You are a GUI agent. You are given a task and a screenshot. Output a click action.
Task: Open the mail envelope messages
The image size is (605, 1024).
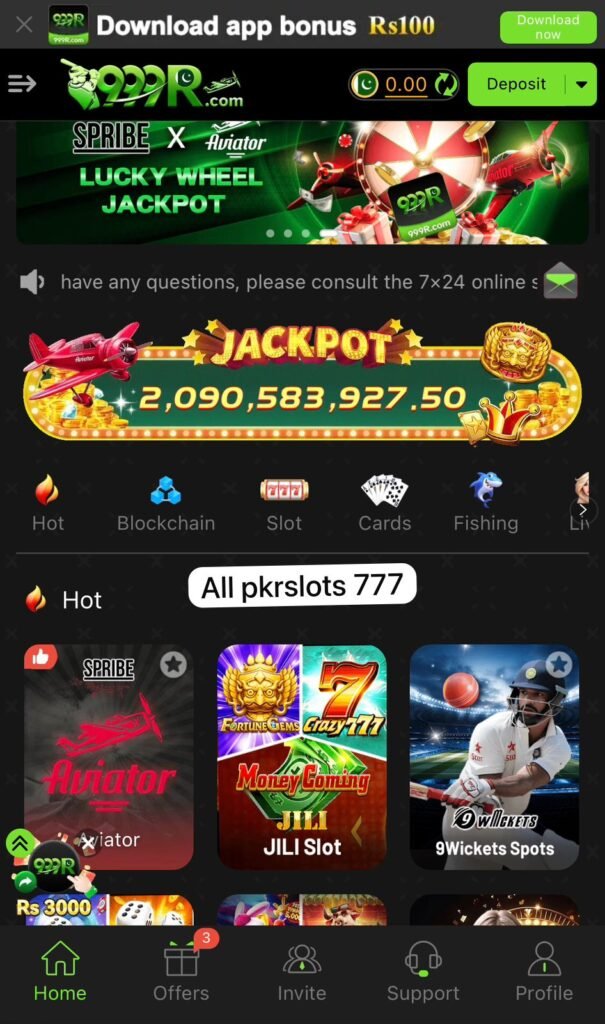coord(561,282)
